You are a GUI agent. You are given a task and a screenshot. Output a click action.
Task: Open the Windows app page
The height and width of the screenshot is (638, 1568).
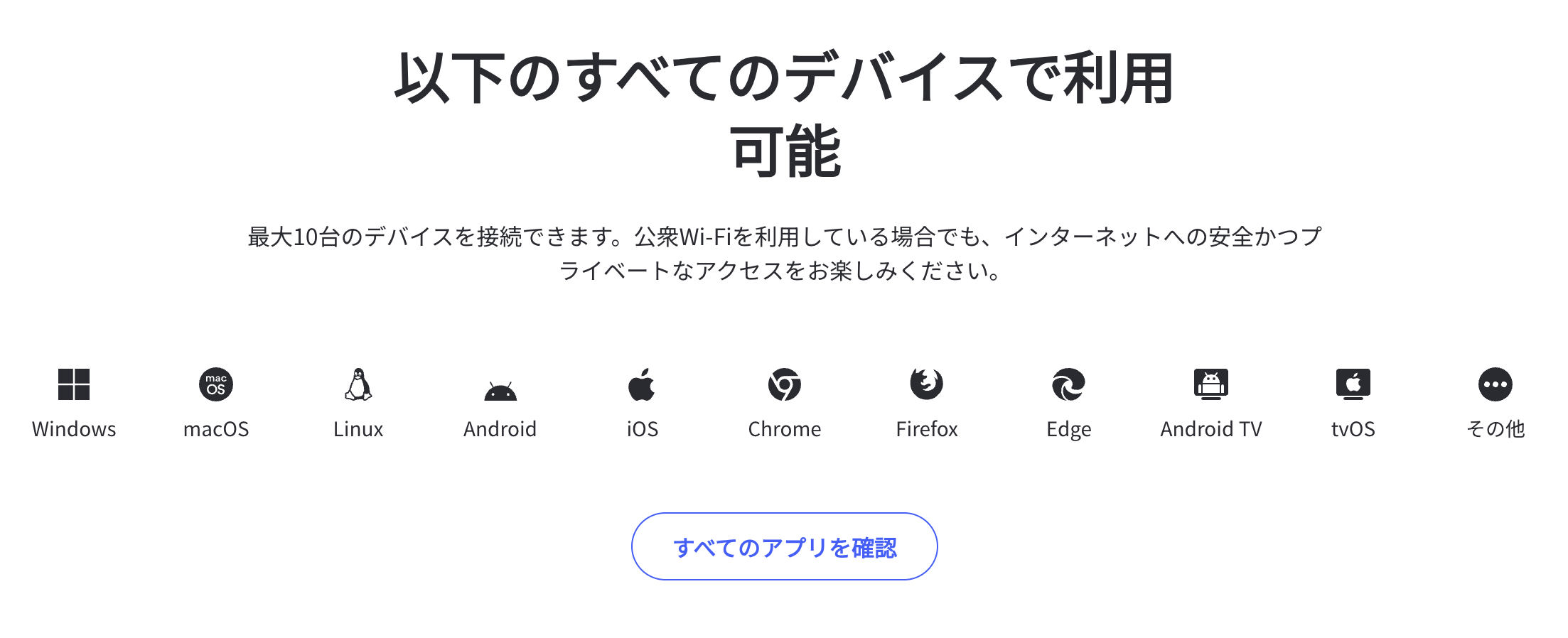click(74, 403)
